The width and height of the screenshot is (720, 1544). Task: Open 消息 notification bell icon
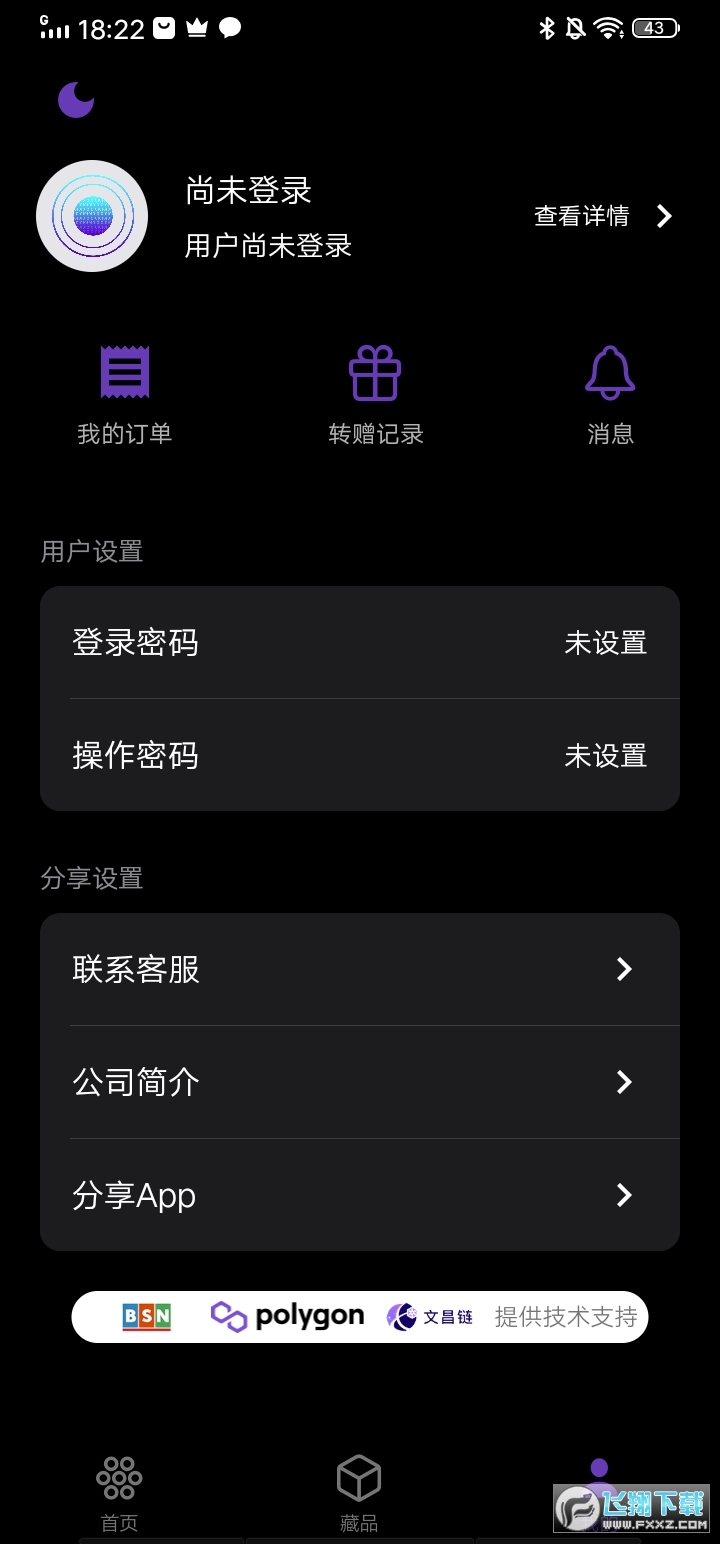click(610, 371)
